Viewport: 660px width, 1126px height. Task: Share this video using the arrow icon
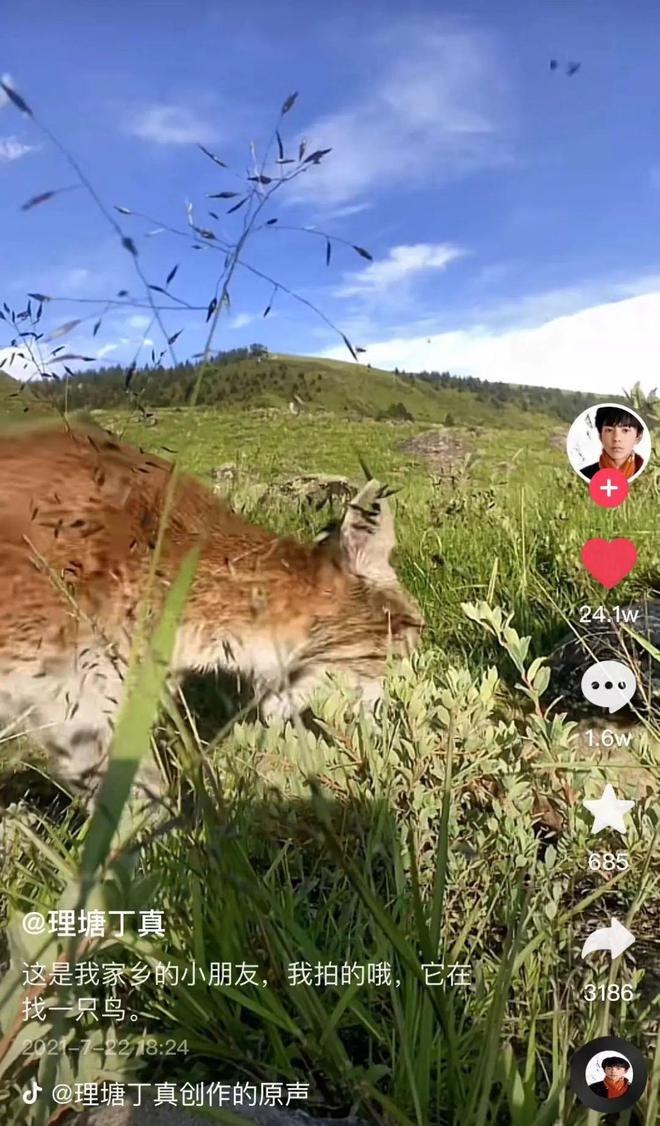[608, 940]
